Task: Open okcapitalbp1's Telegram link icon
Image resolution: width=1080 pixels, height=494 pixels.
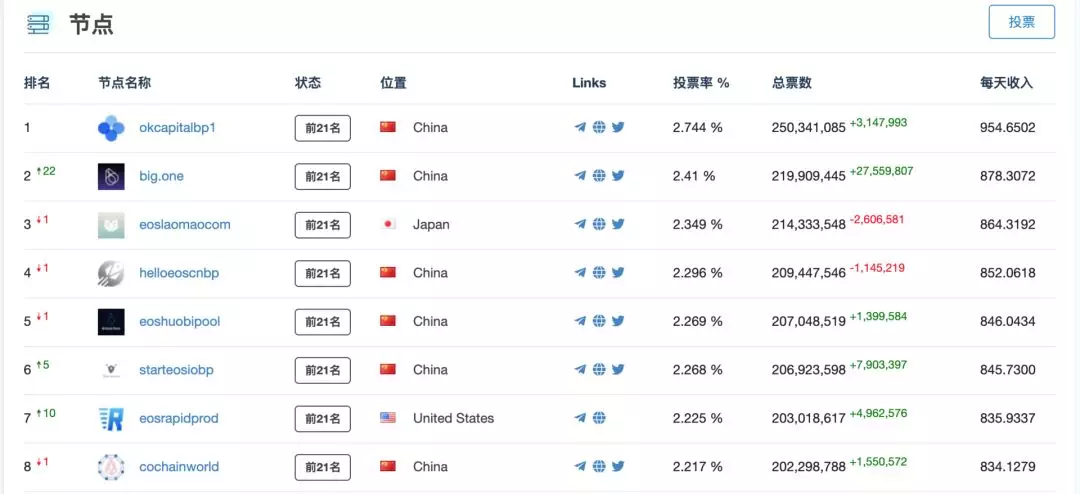Action: (x=580, y=127)
